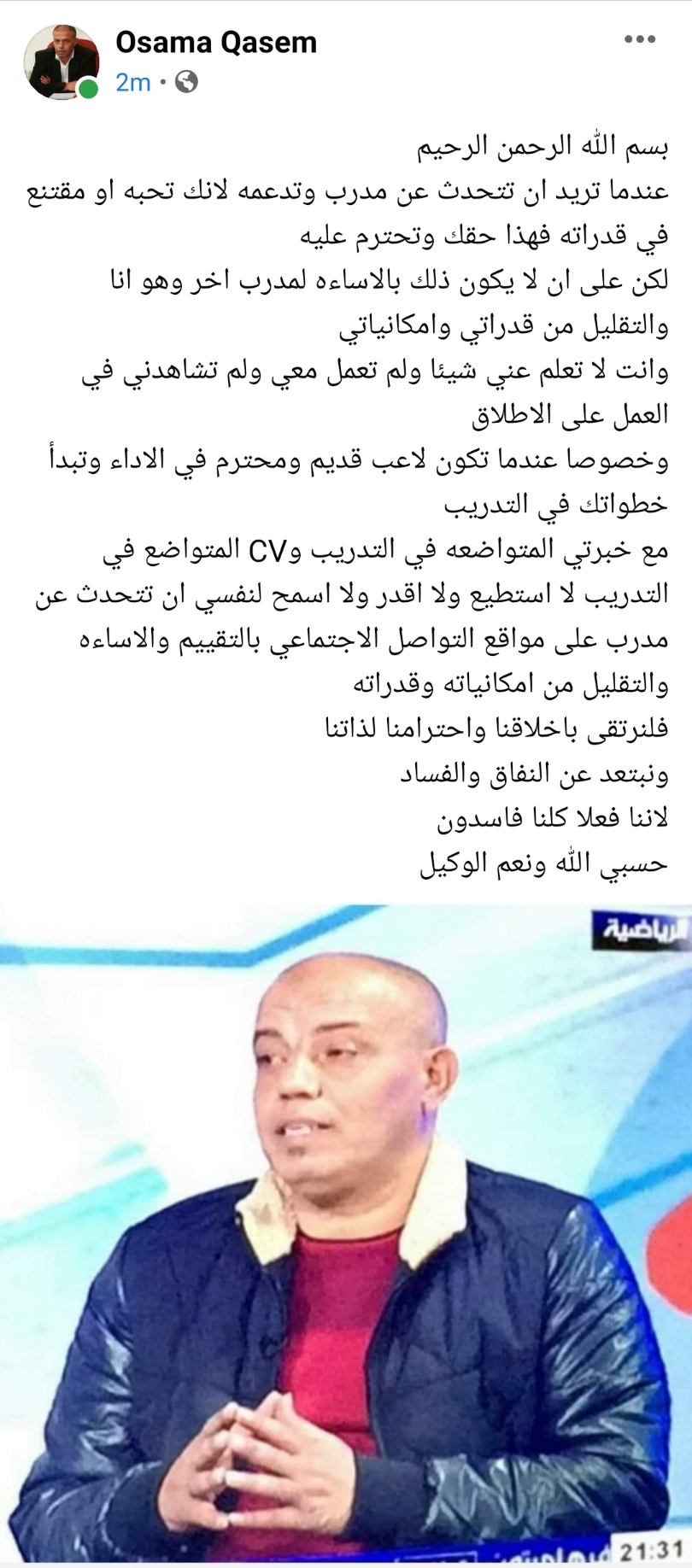Screen dimensions: 692x1568
Task: Open Osama Qasem's profile from the name
Action: (216, 42)
